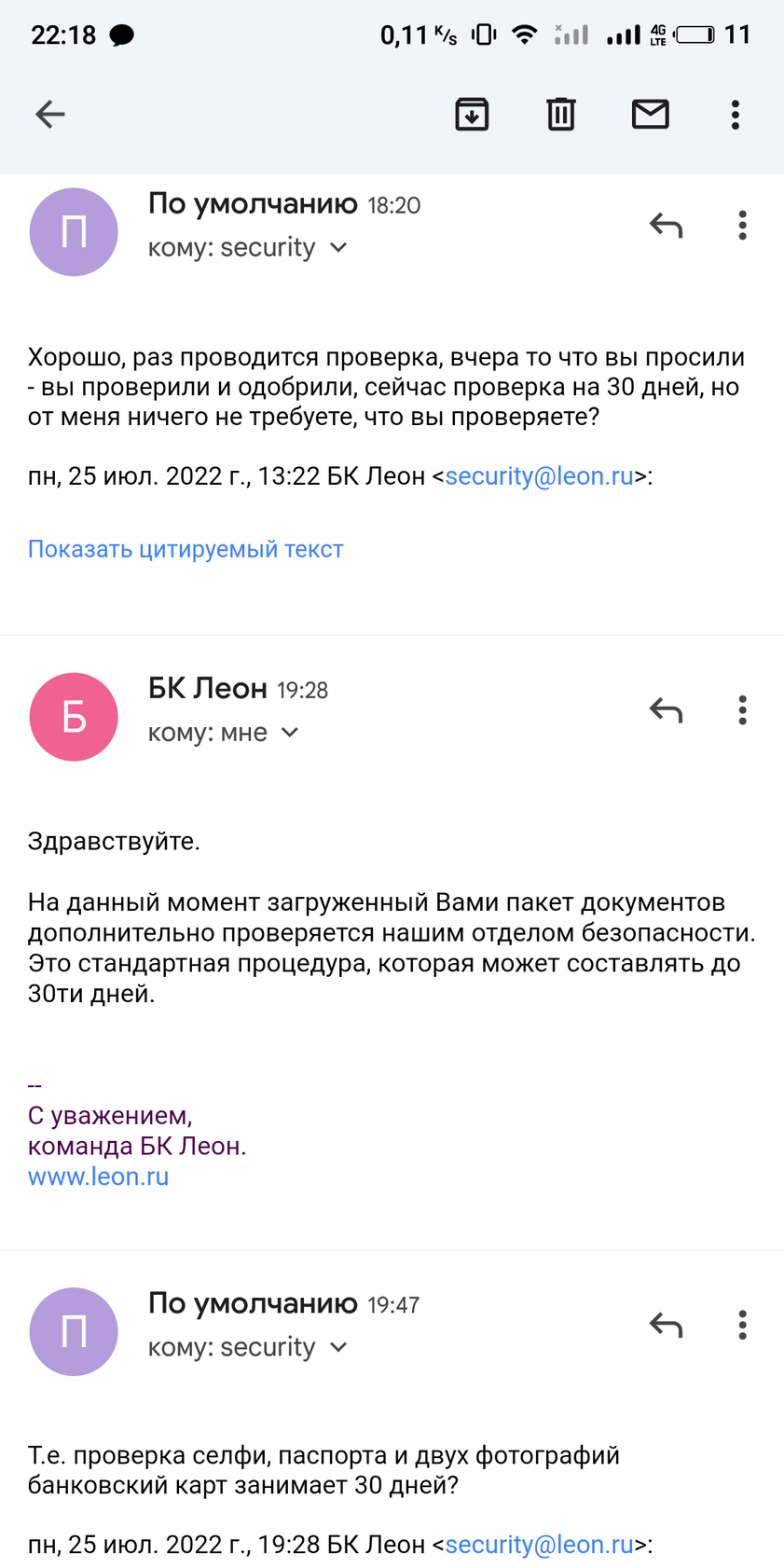Open the top bar overflow menu

point(735,115)
